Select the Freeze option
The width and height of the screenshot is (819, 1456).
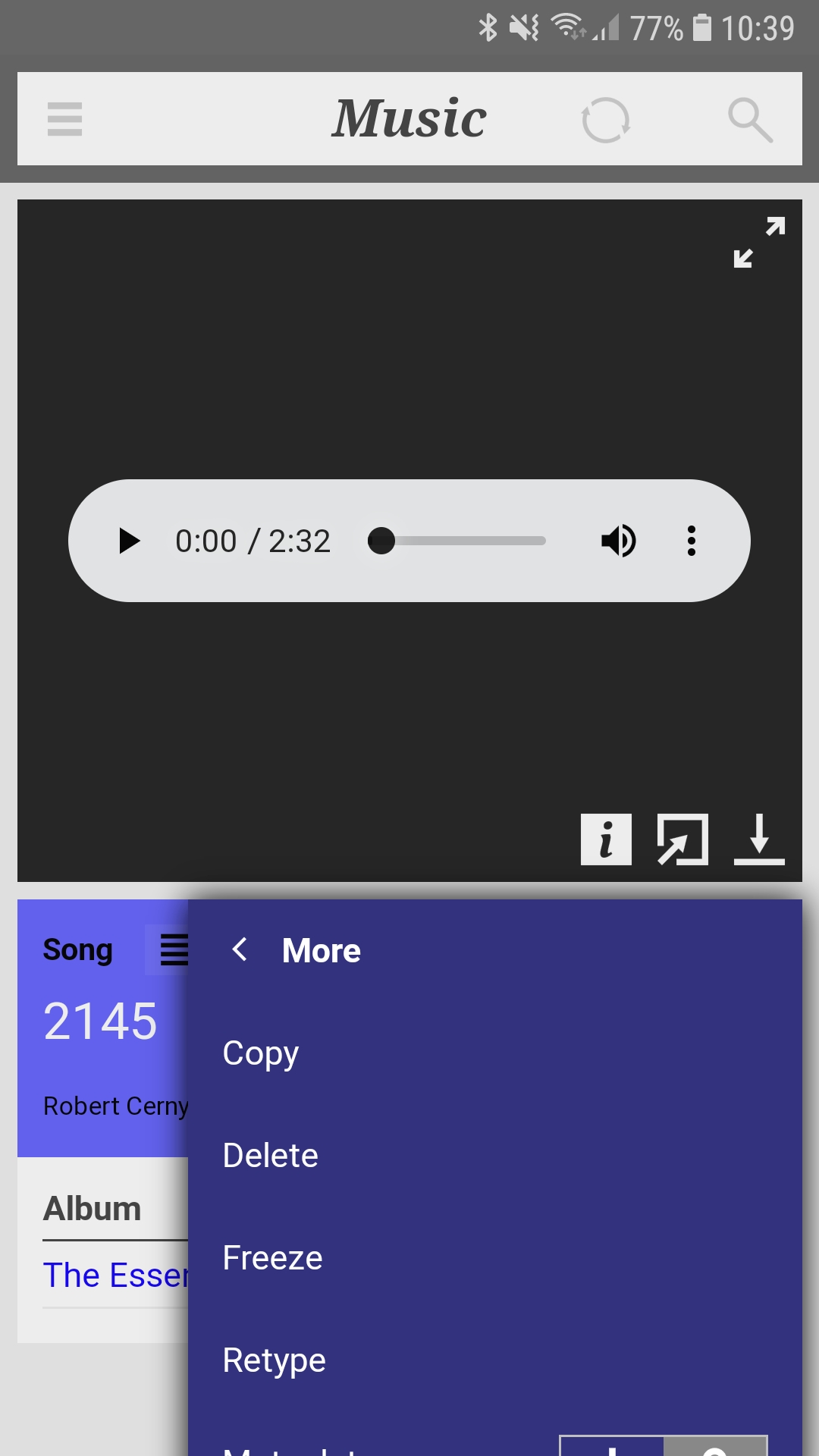(x=273, y=1257)
